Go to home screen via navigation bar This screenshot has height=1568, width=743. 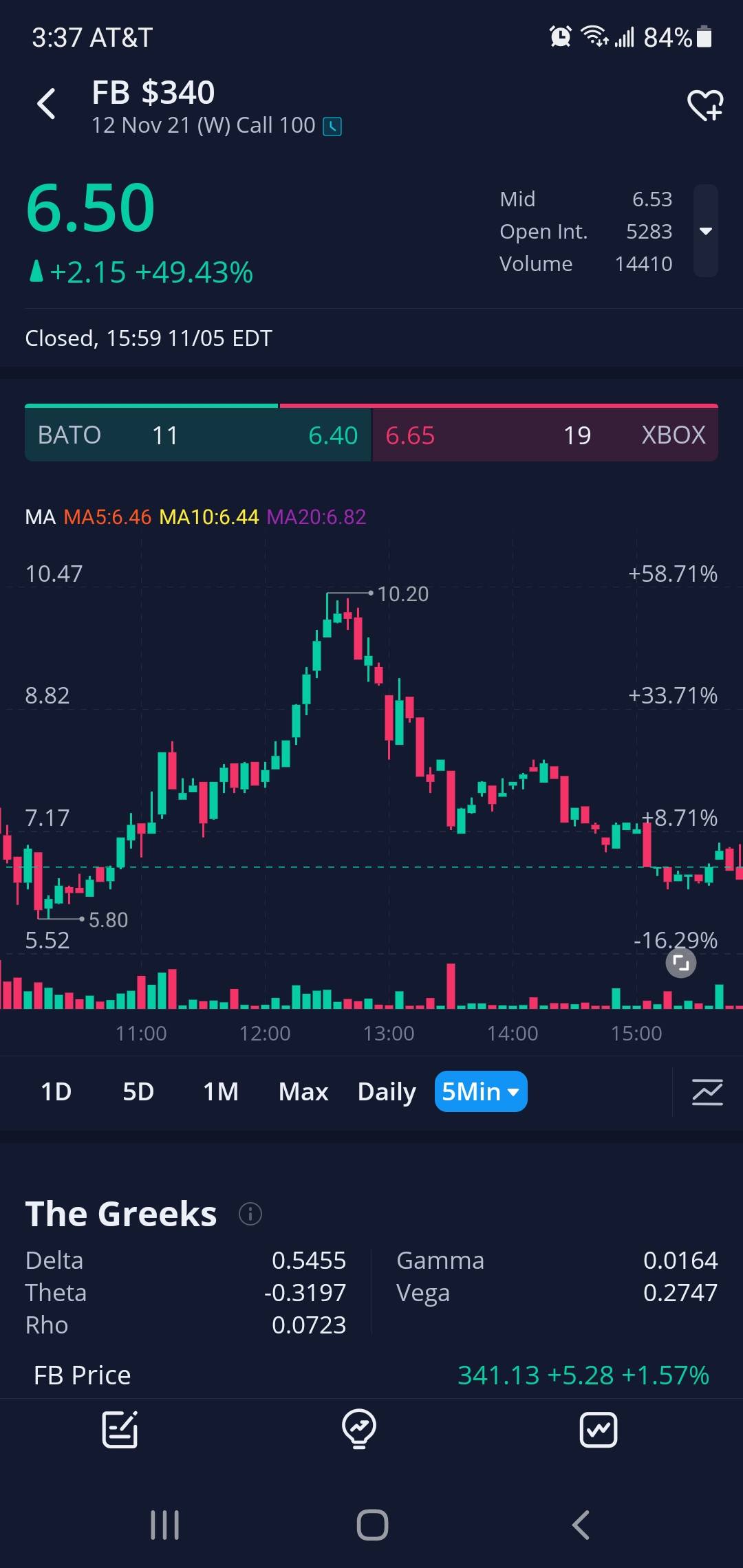pyautogui.click(x=372, y=1525)
